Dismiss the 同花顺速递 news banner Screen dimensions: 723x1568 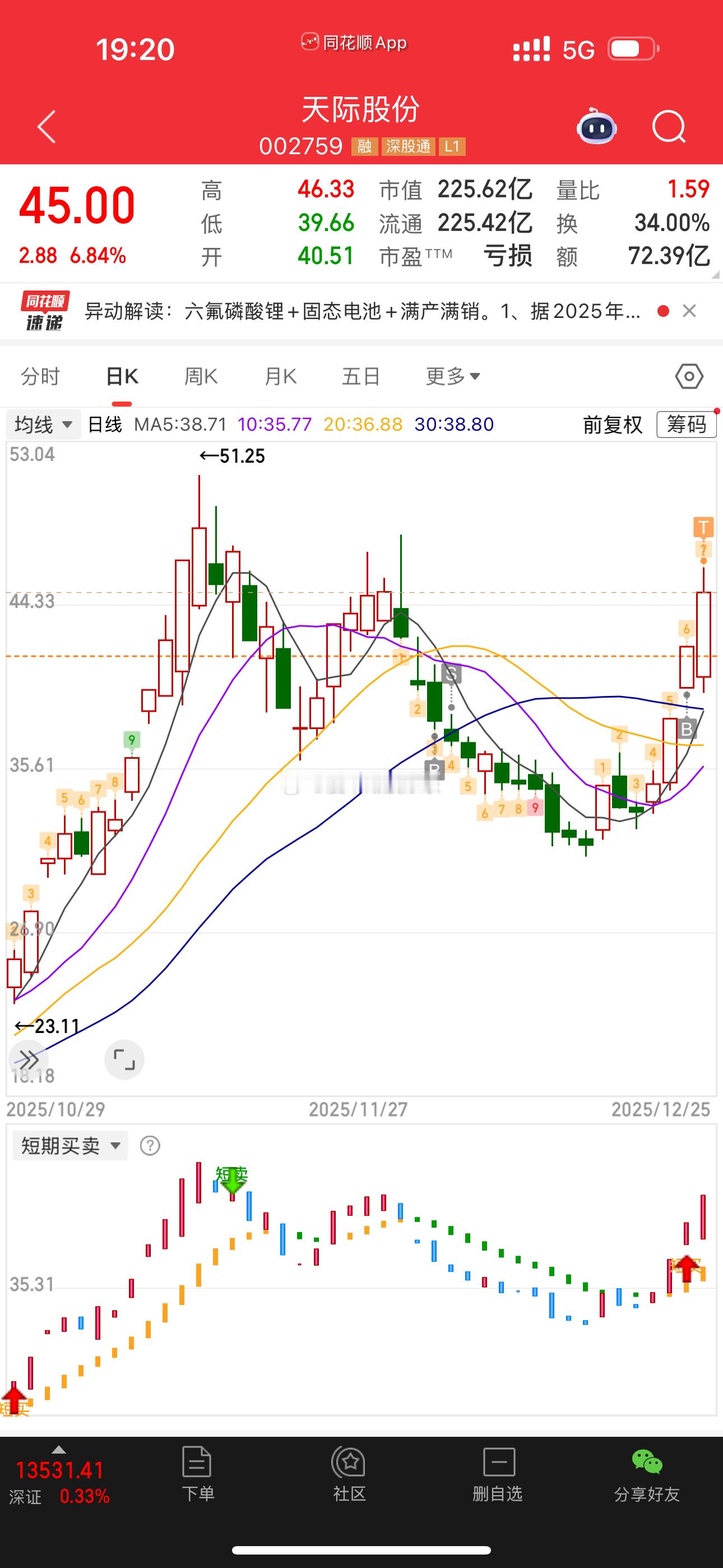pos(689,312)
